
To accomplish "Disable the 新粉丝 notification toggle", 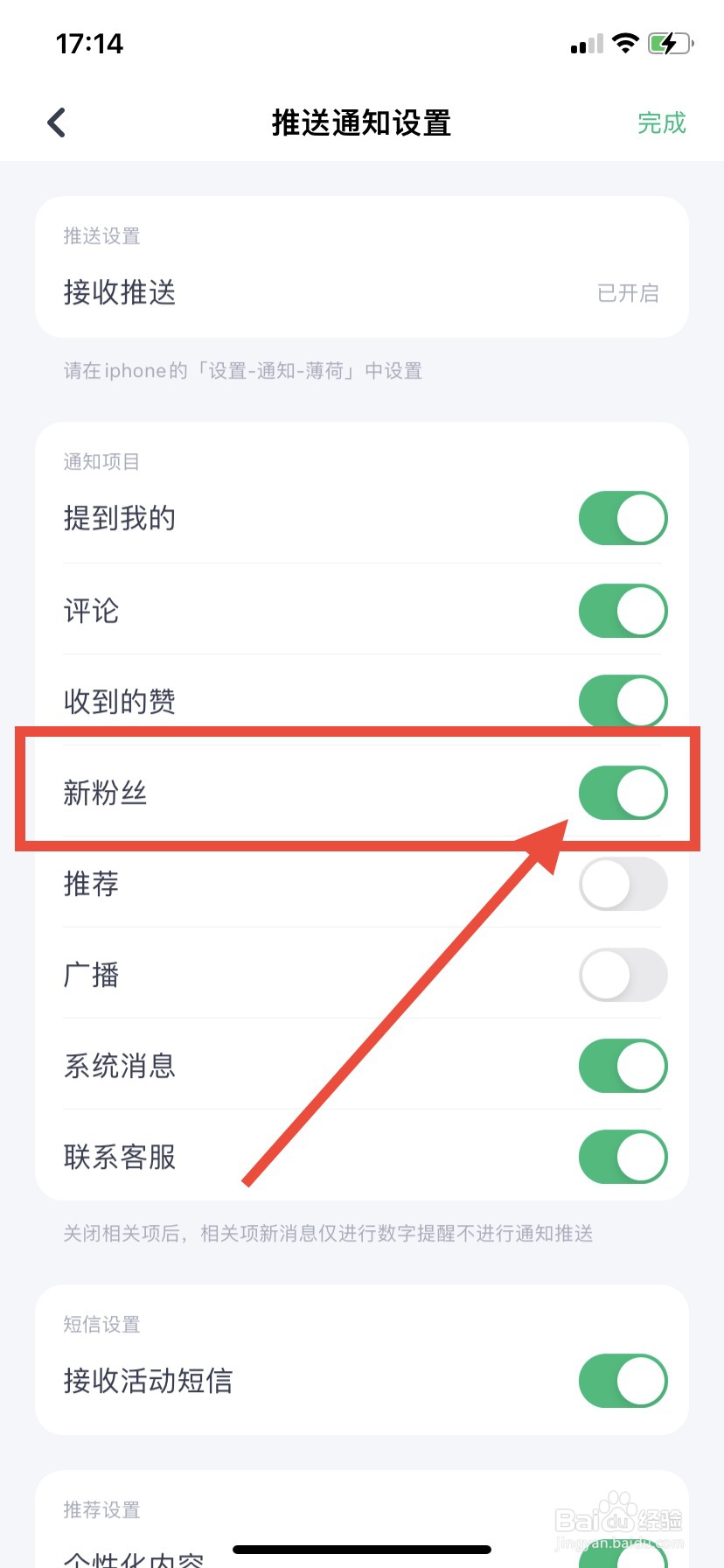I will coord(623,792).
